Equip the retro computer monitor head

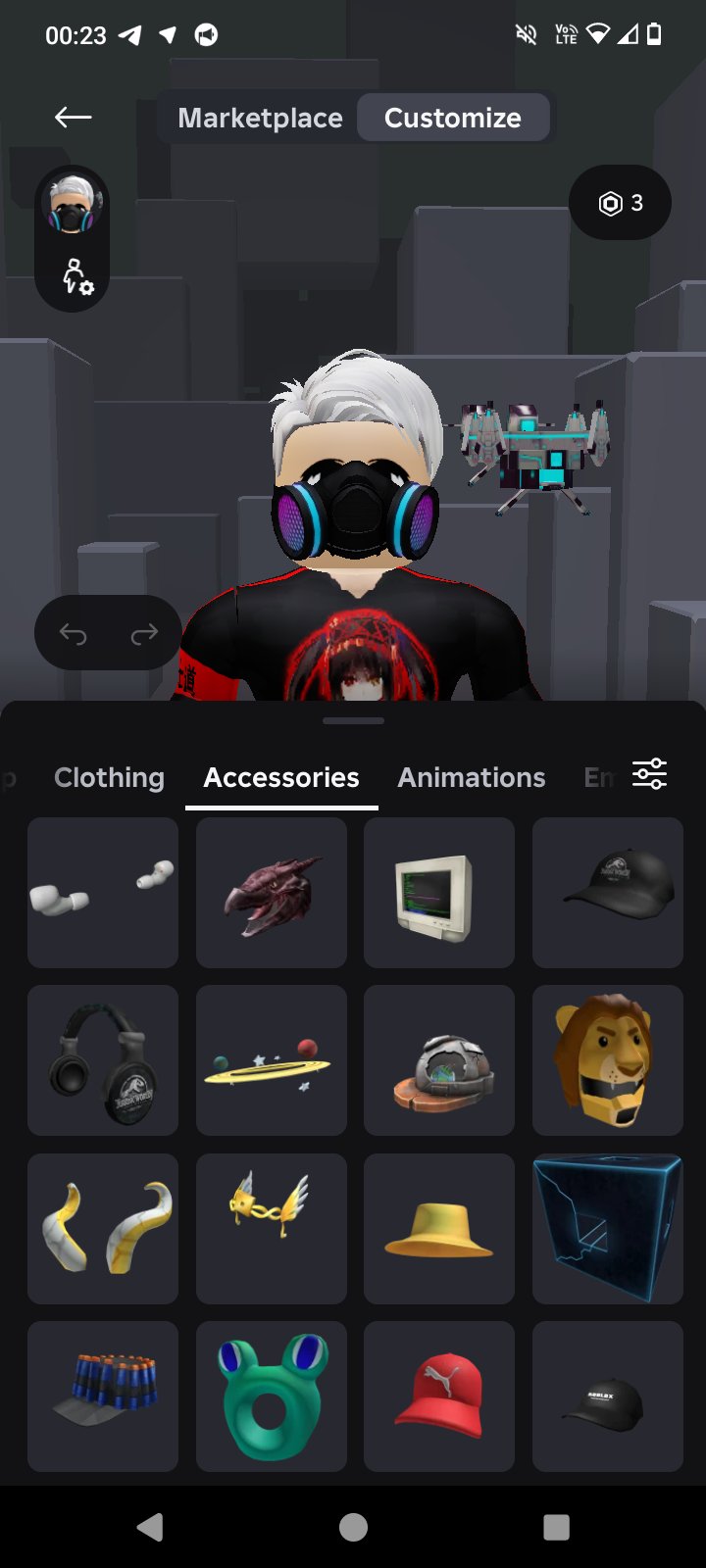[x=439, y=893]
